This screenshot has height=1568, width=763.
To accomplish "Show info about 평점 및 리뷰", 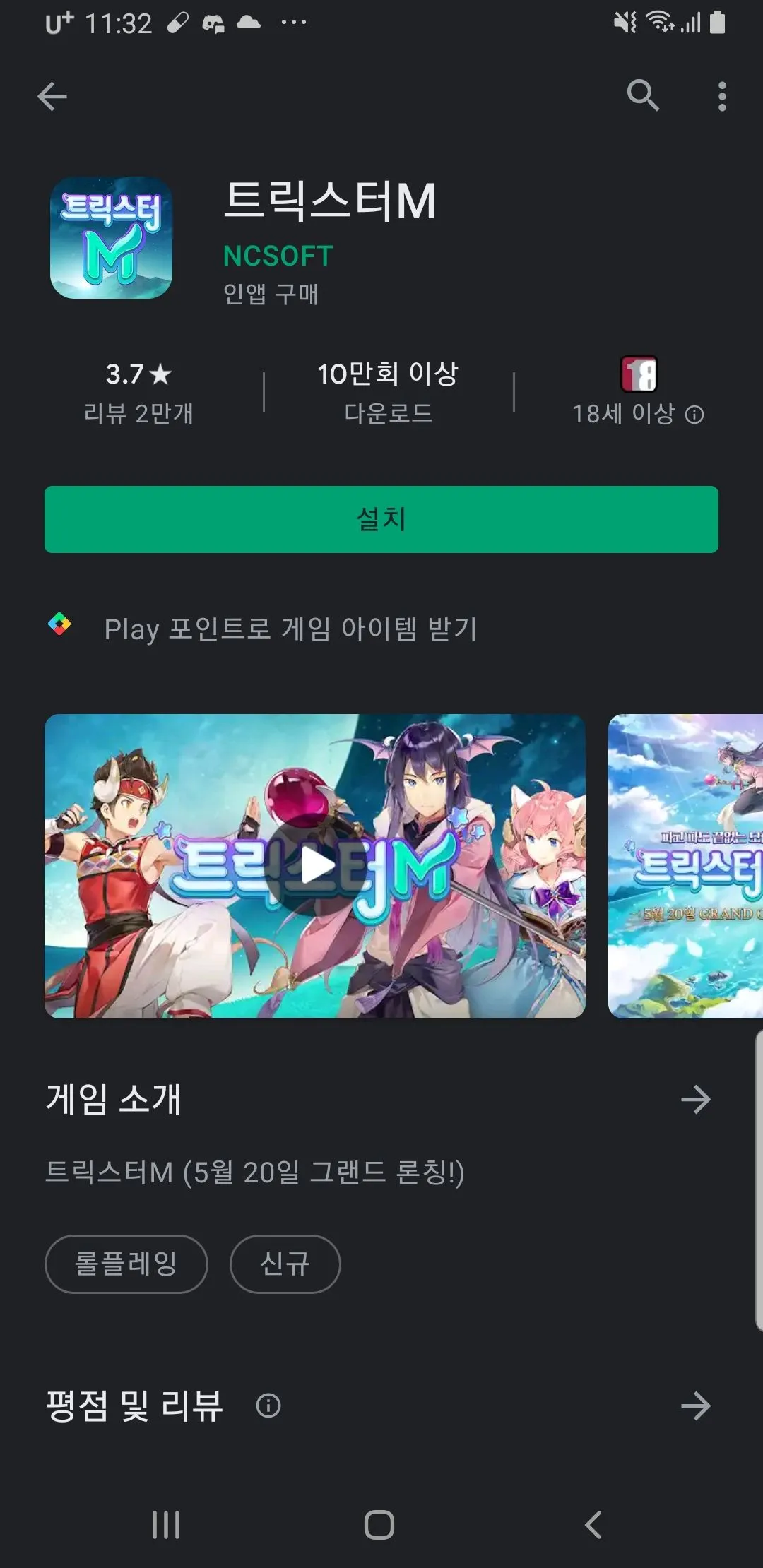I will click(268, 1406).
